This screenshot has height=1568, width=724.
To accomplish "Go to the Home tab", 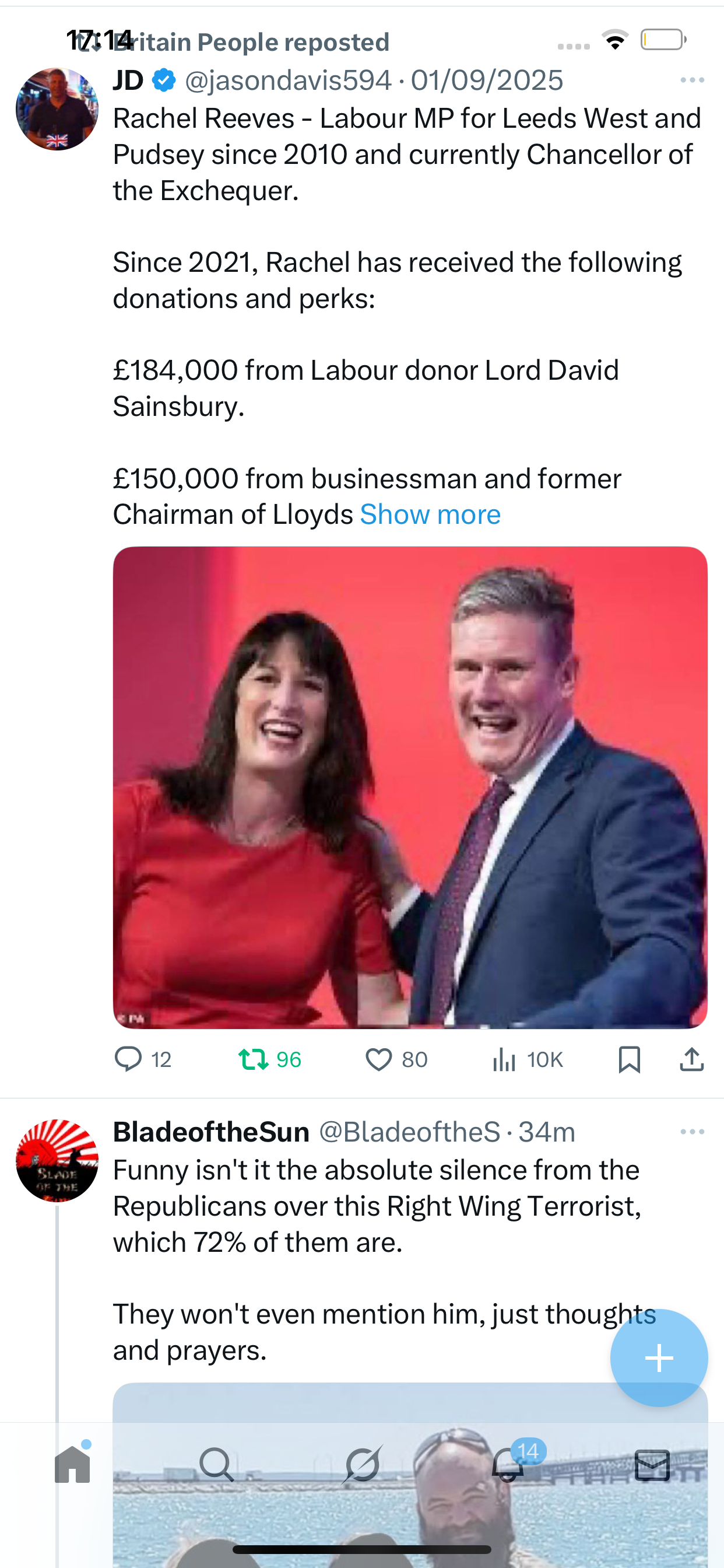I will [x=72, y=1465].
